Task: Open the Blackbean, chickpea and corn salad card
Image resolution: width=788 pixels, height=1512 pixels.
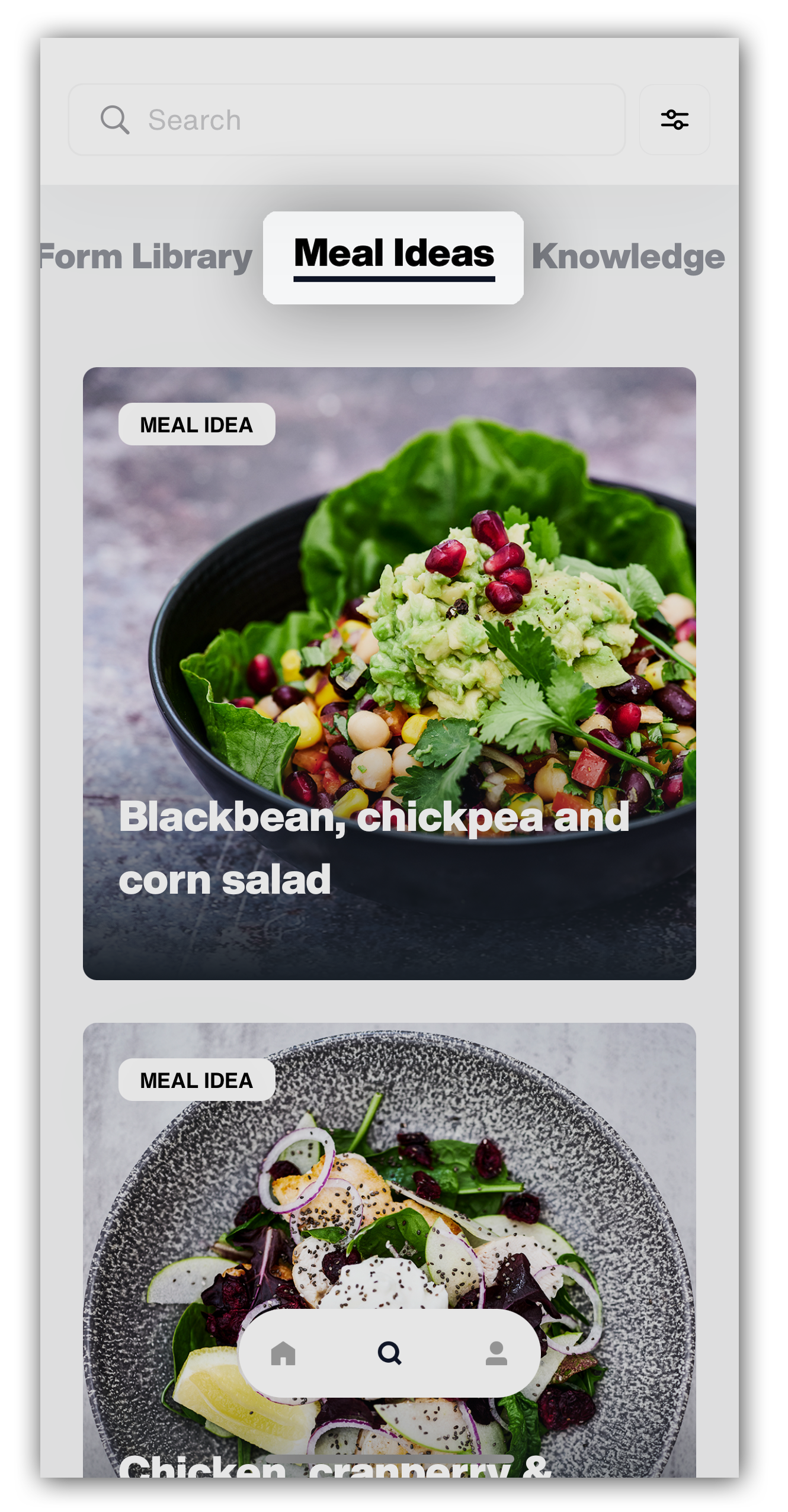Action: [x=389, y=673]
